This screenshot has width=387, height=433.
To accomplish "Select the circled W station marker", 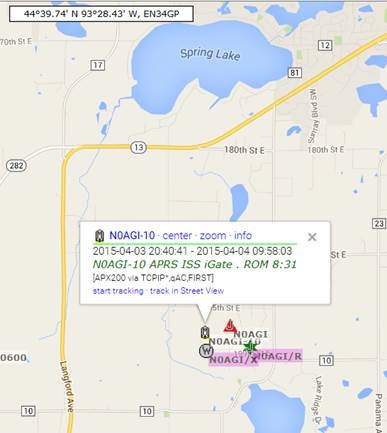I will pos(206,351).
